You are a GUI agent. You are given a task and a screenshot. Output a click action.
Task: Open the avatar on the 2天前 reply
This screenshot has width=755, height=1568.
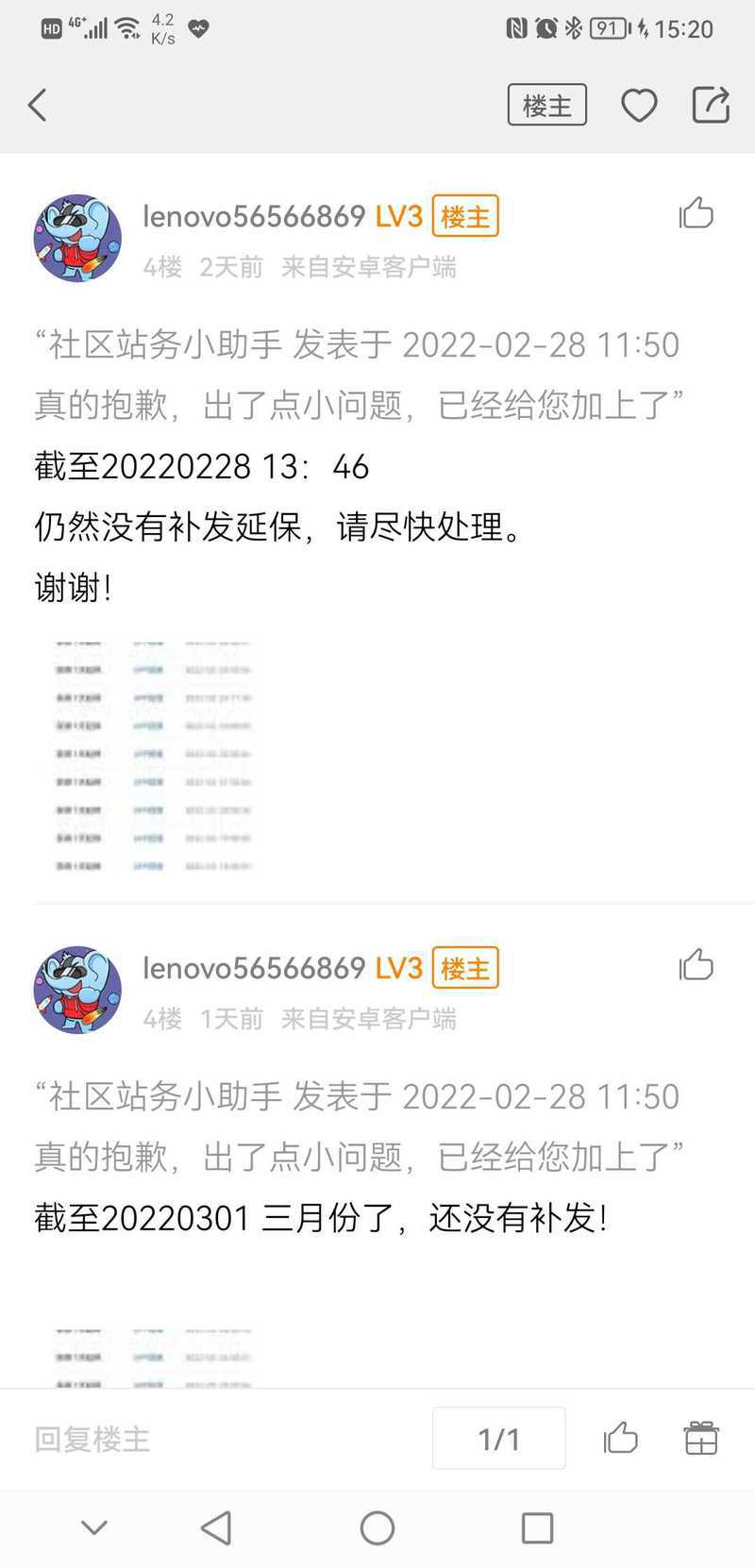pyautogui.click(x=77, y=238)
